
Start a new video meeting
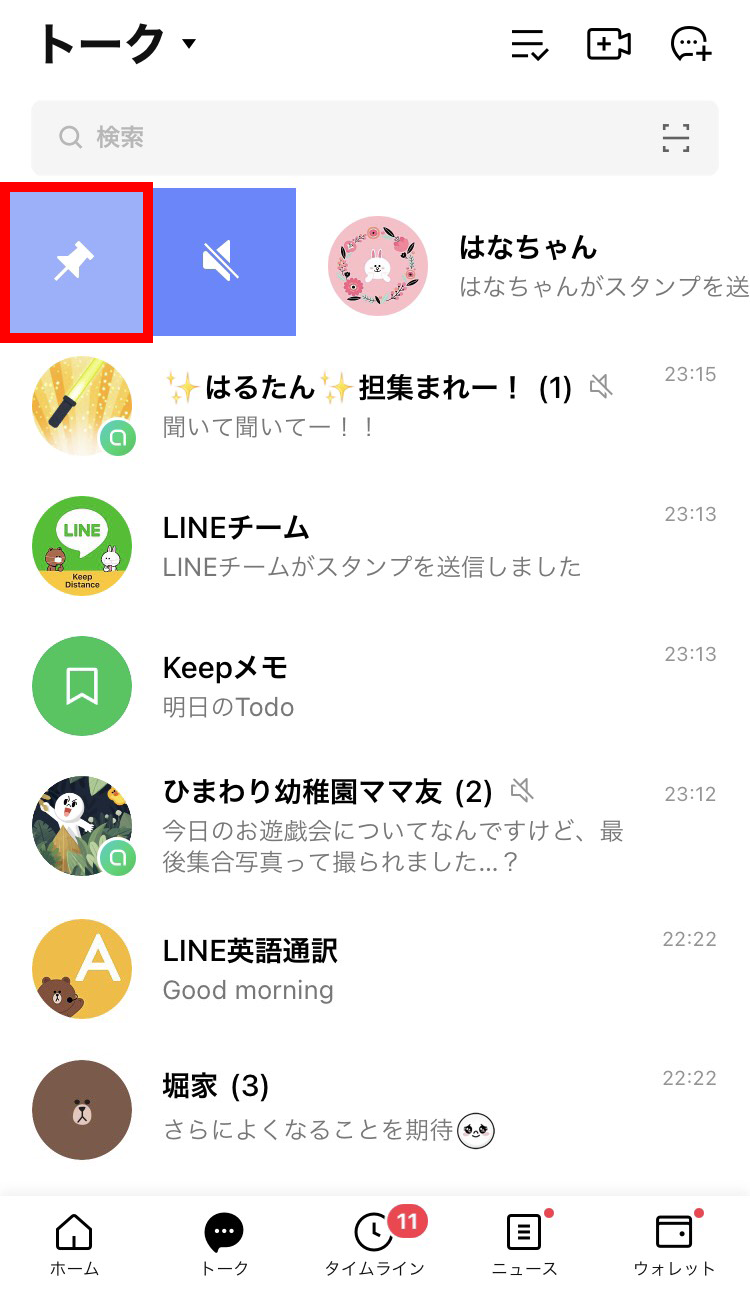(608, 44)
